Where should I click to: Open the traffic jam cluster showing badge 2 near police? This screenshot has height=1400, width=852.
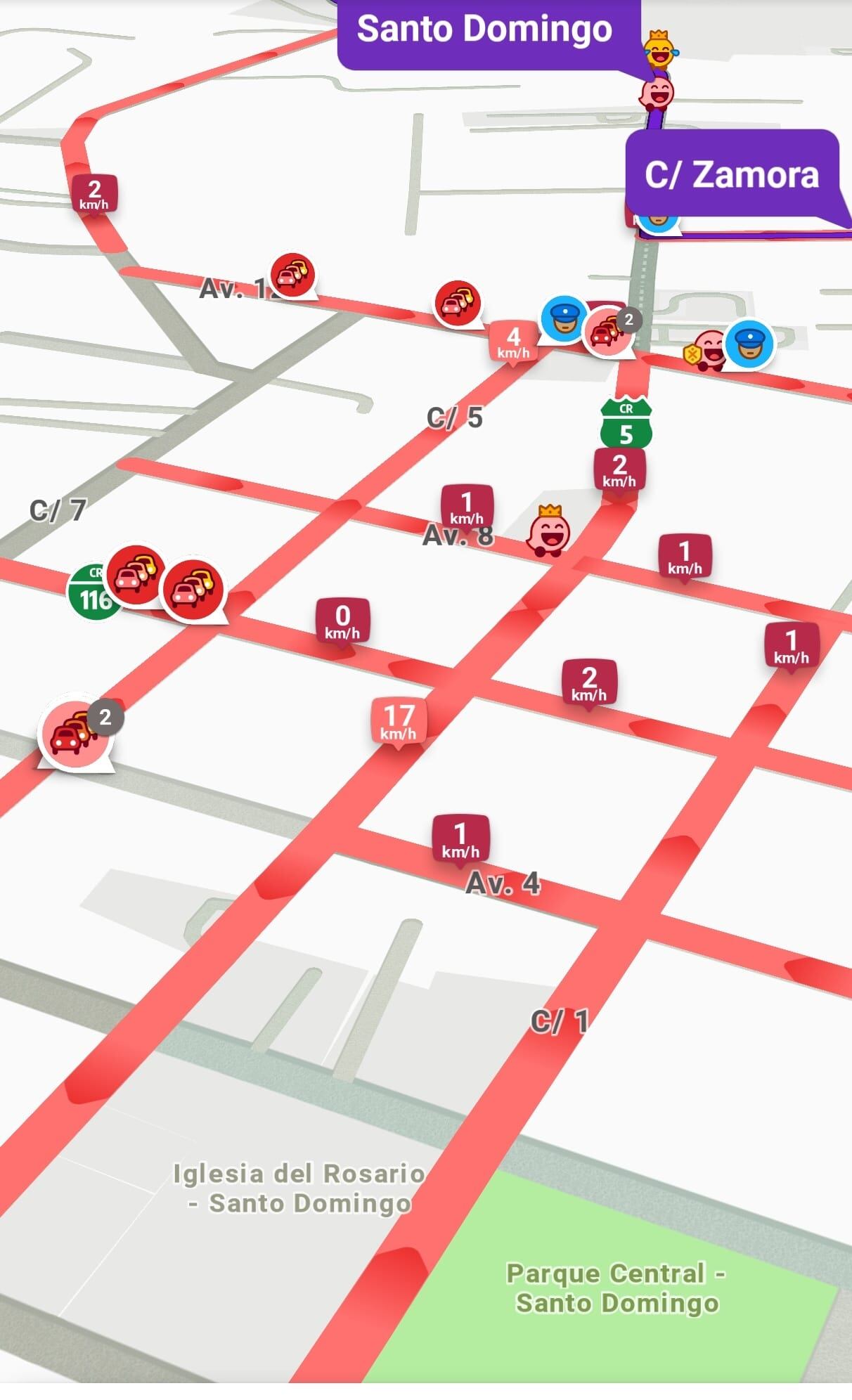click(606, 330)
